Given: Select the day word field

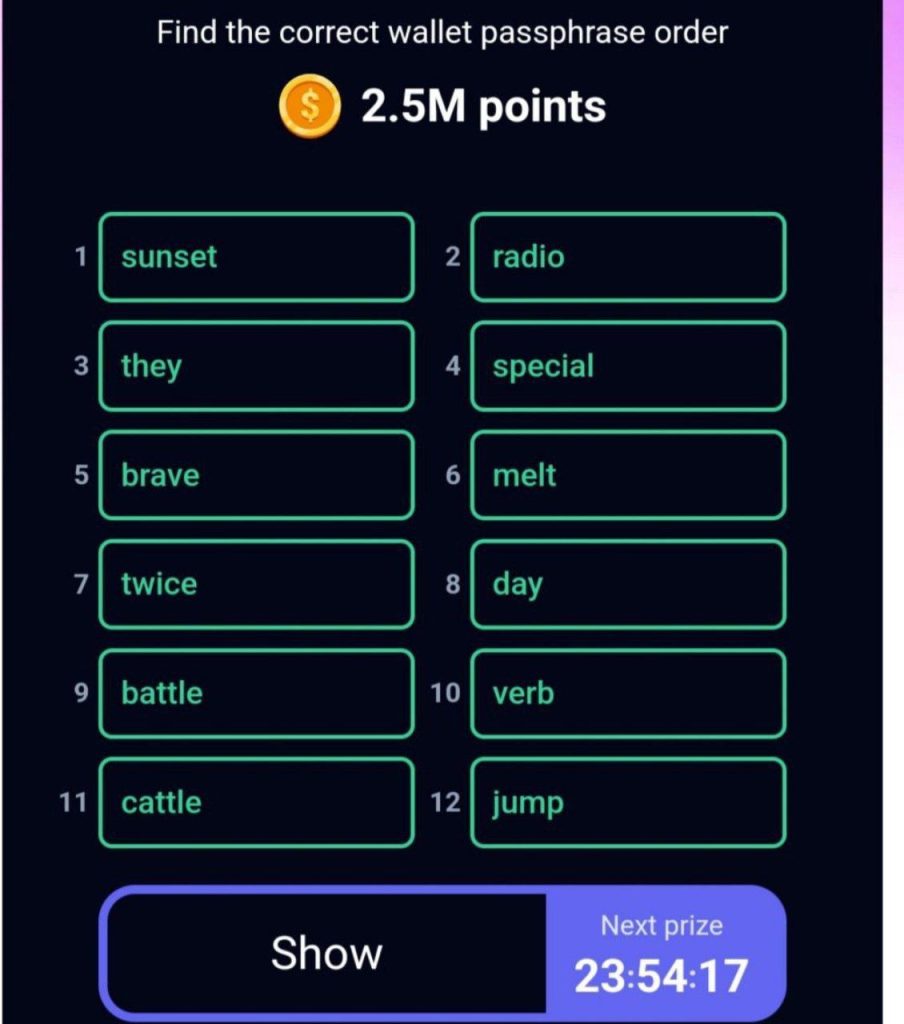Looking at the screenshot, I should tap(628, 584).
